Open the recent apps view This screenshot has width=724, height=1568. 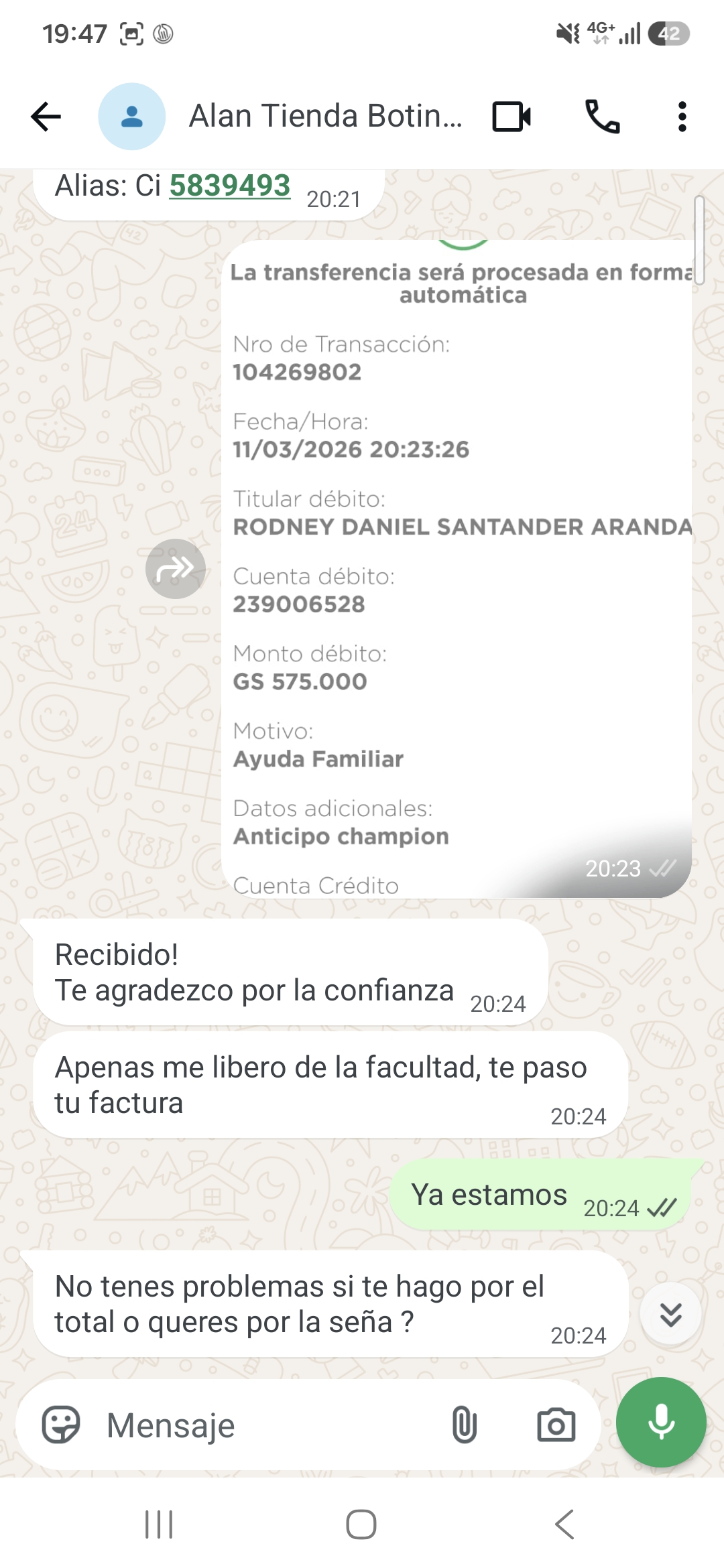tap(159, 1524)
